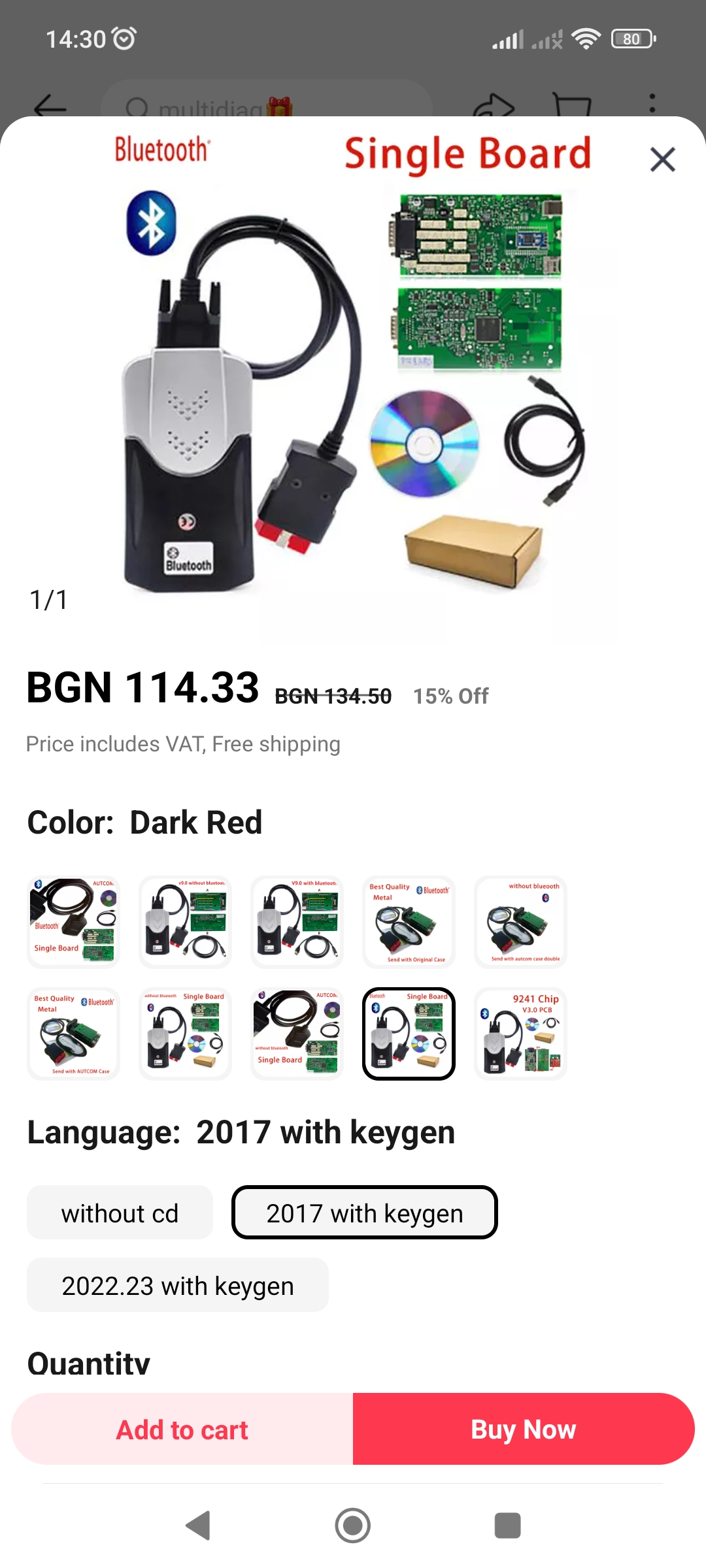Select the 'V9.0 with bluetooth' color option

[297, 922]
